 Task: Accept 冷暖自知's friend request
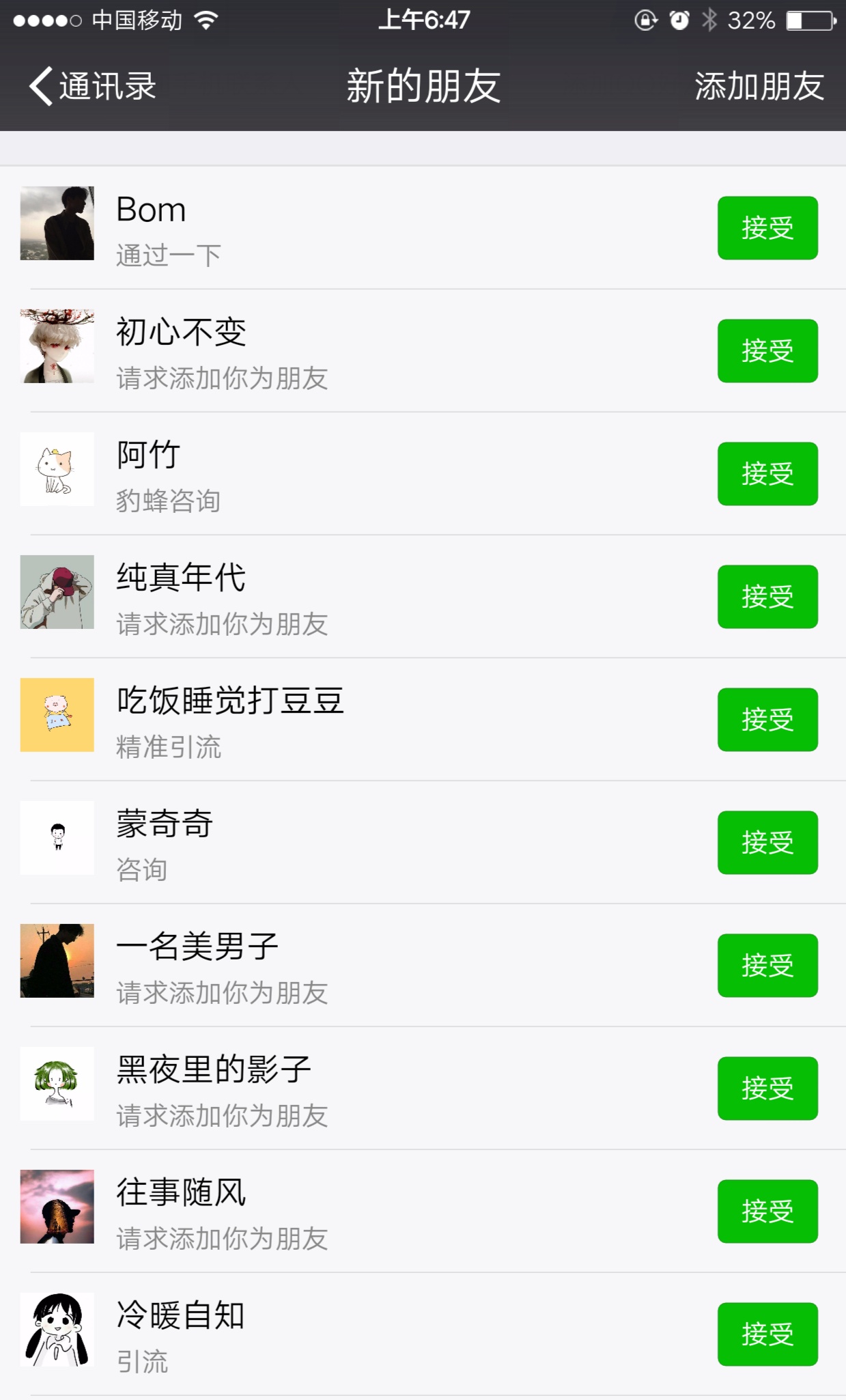click(x=767, y=1334)
